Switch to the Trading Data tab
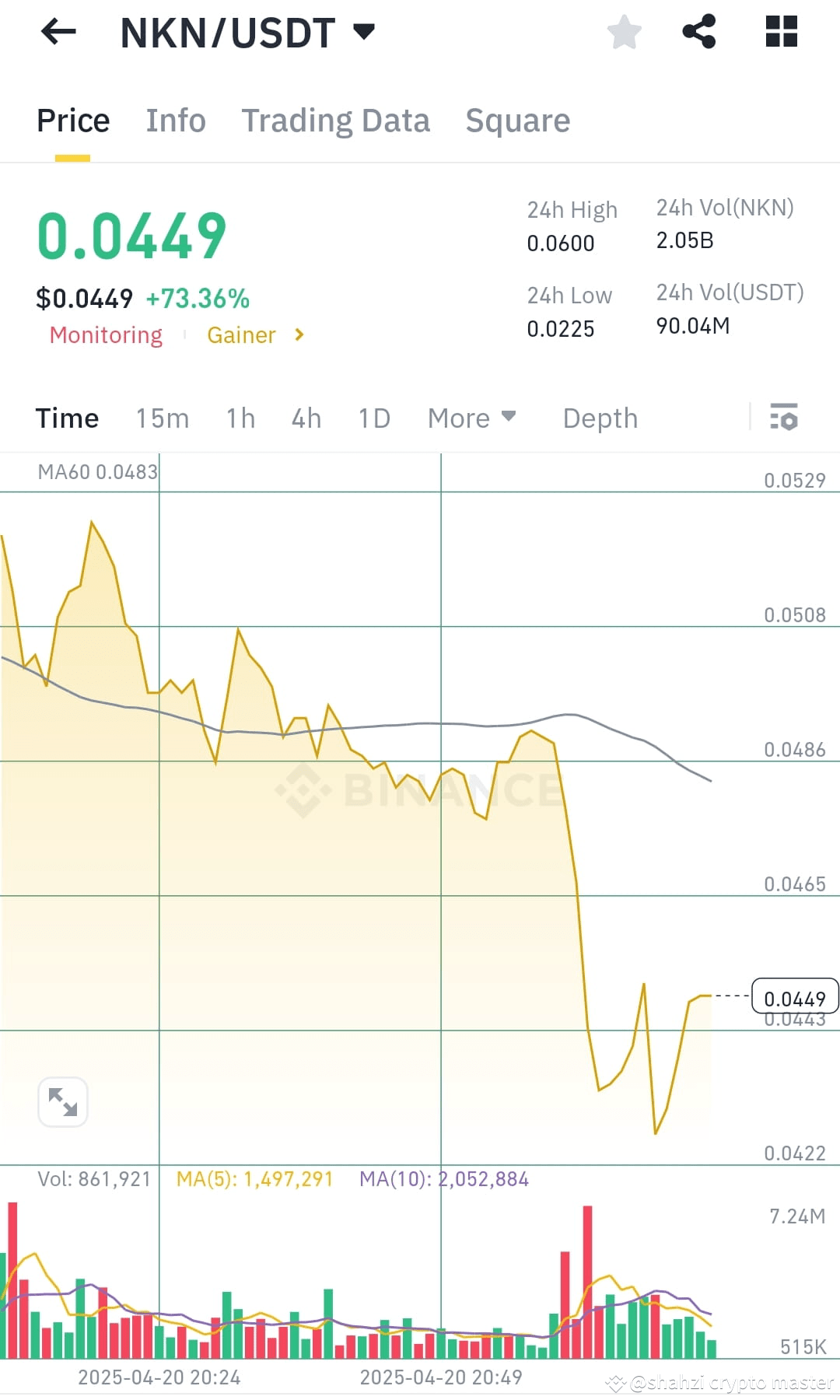 coord(336,120)
